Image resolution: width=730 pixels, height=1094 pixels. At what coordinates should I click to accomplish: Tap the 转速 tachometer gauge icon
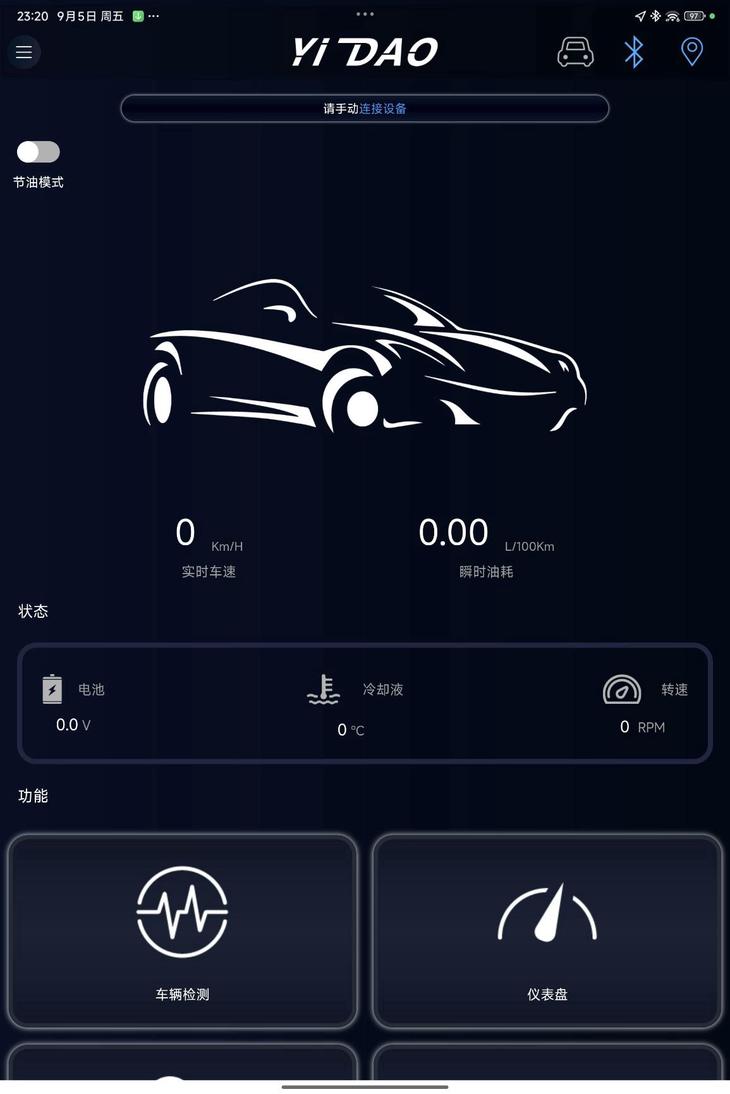621,689
